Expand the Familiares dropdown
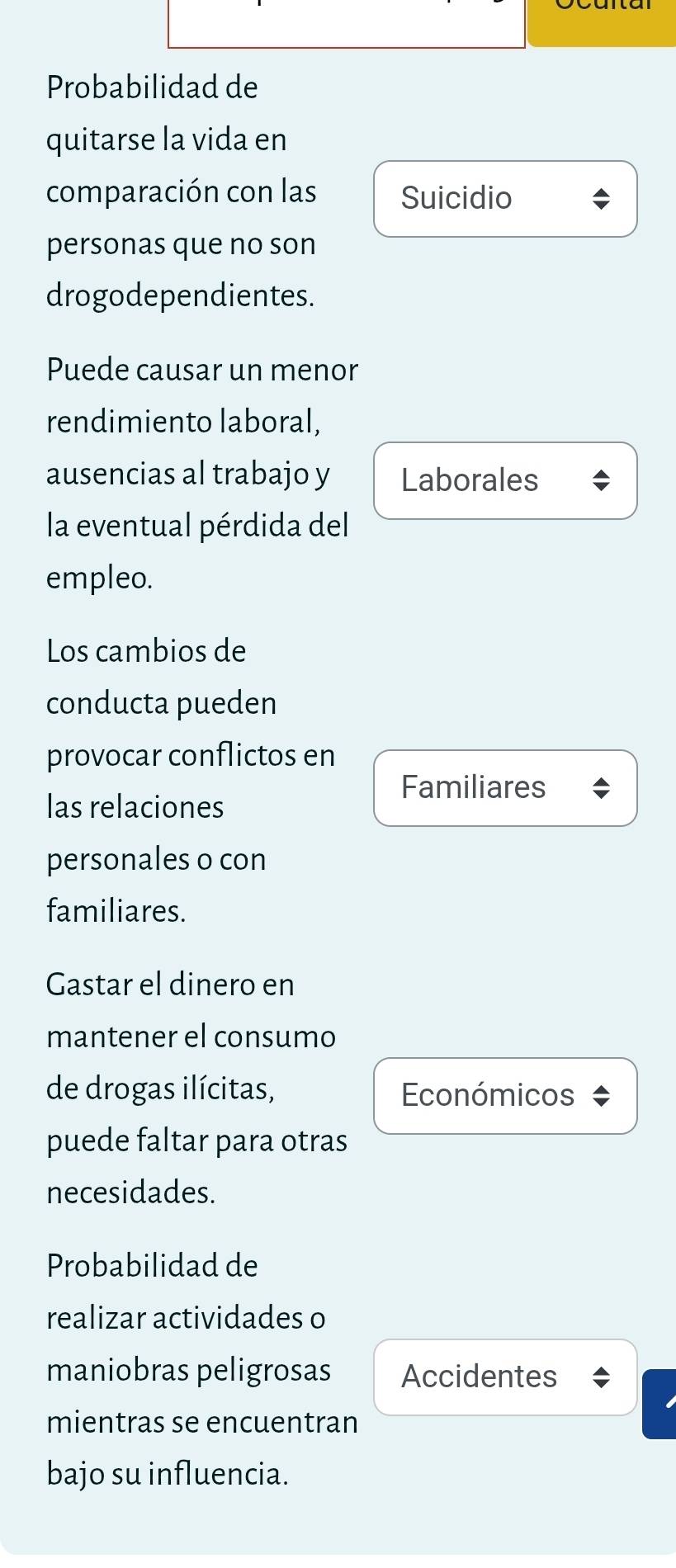This screenshot has height=1568, width=676. [x=505, y=788]
